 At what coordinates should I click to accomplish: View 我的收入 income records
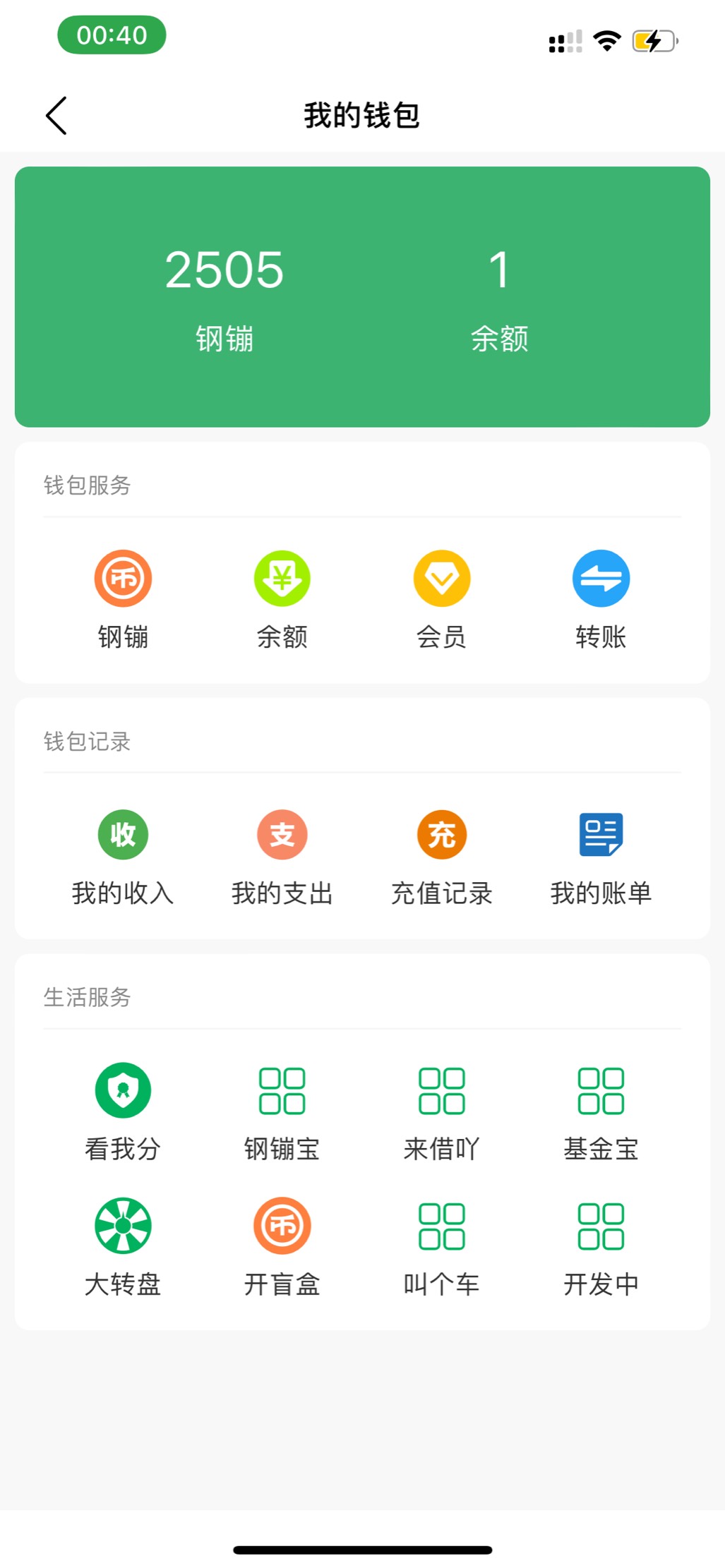pyautogui.click(x=124, y=856)
